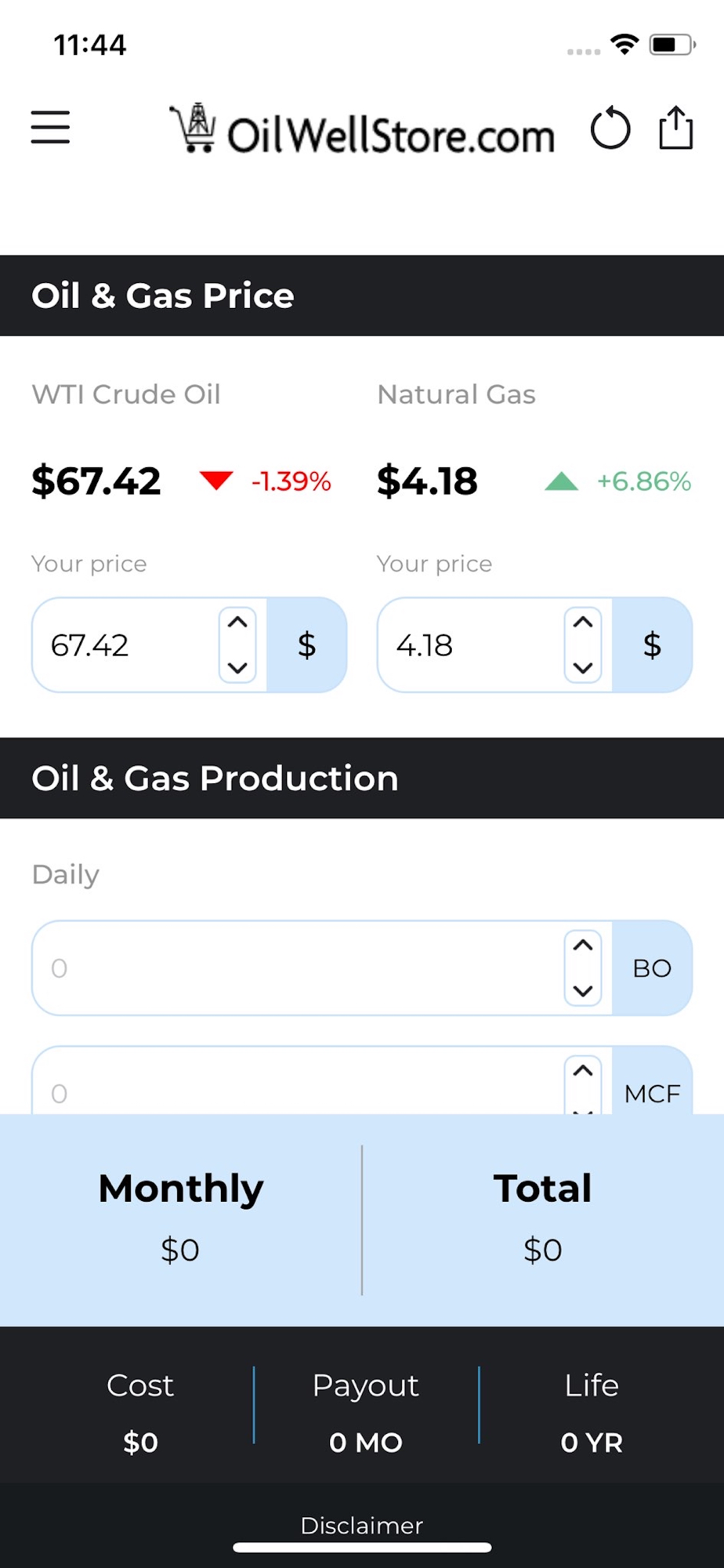Decrease daily BO production with down arrow

(x=582, y=991)
